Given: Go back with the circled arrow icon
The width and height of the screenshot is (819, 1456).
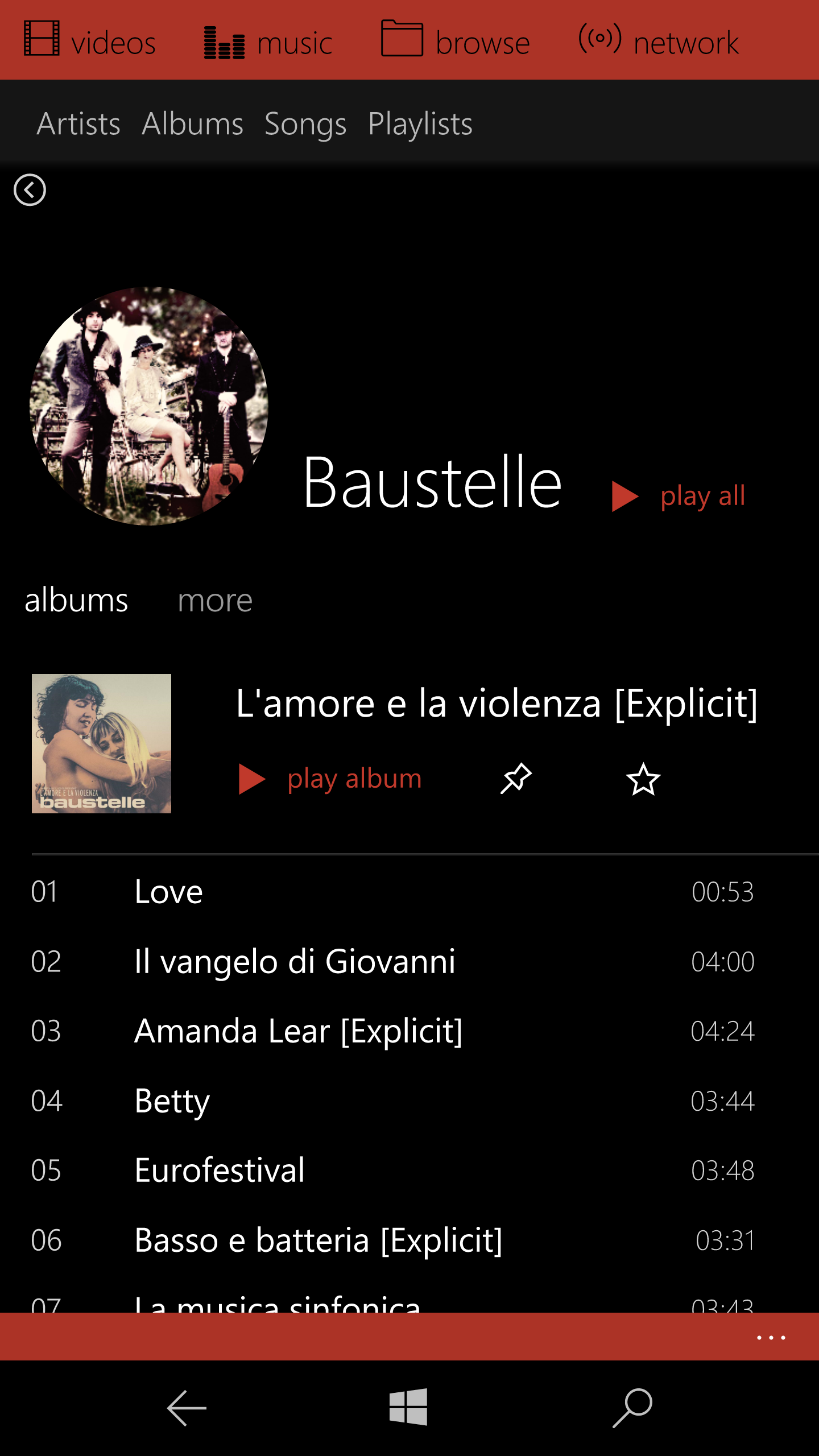Looking at the screenshot, I should click(x=30, y=190).
